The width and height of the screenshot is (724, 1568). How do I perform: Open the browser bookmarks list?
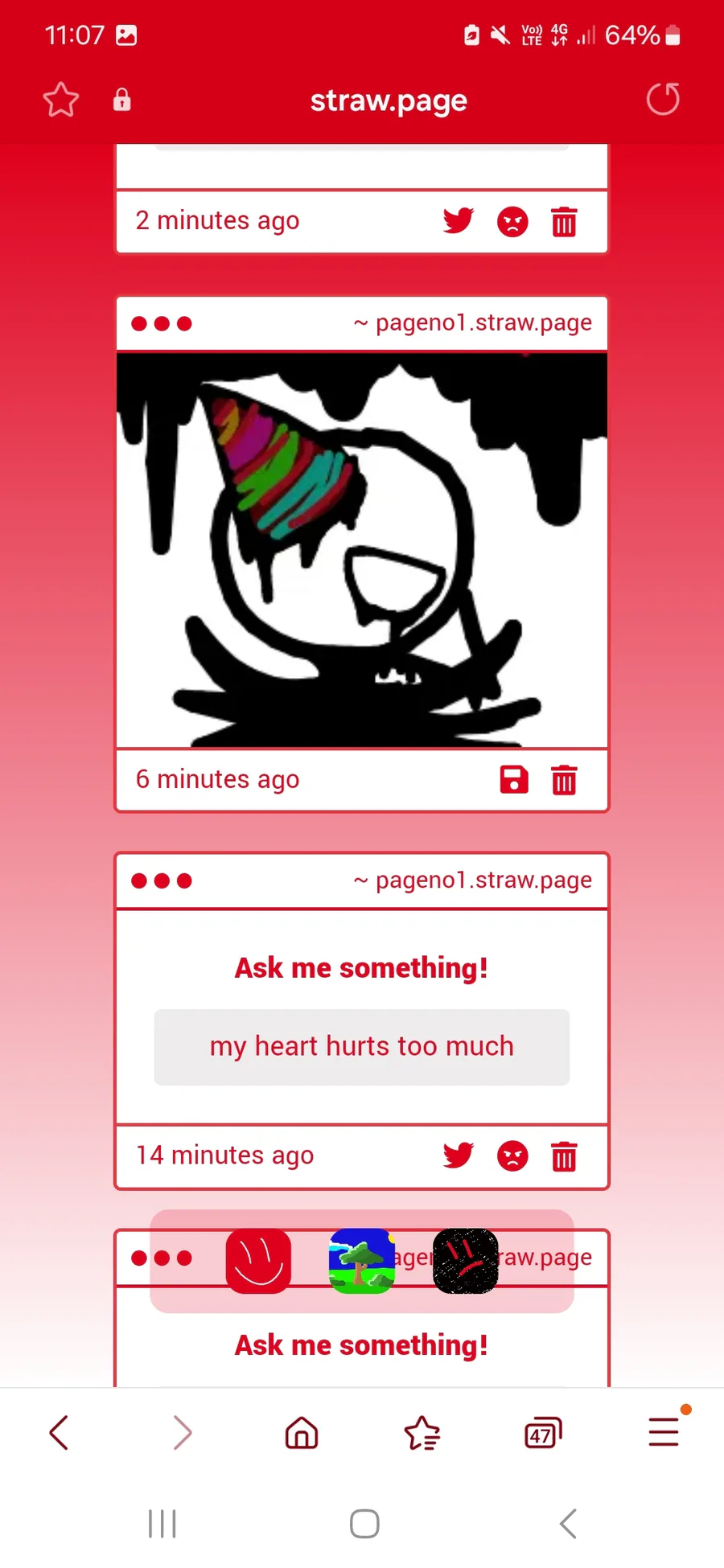coord(422,1433)
